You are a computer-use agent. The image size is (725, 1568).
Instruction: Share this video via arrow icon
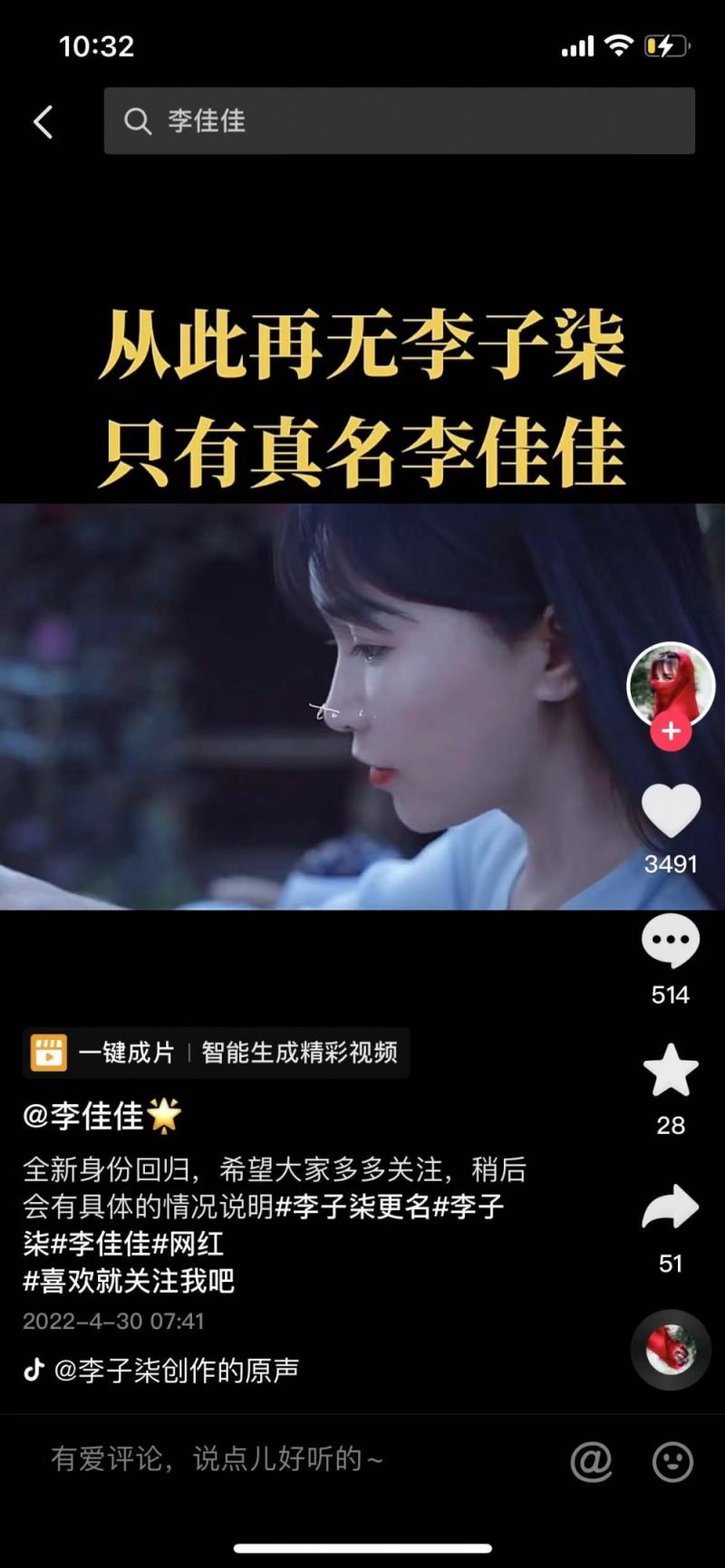coord(671,1208)
